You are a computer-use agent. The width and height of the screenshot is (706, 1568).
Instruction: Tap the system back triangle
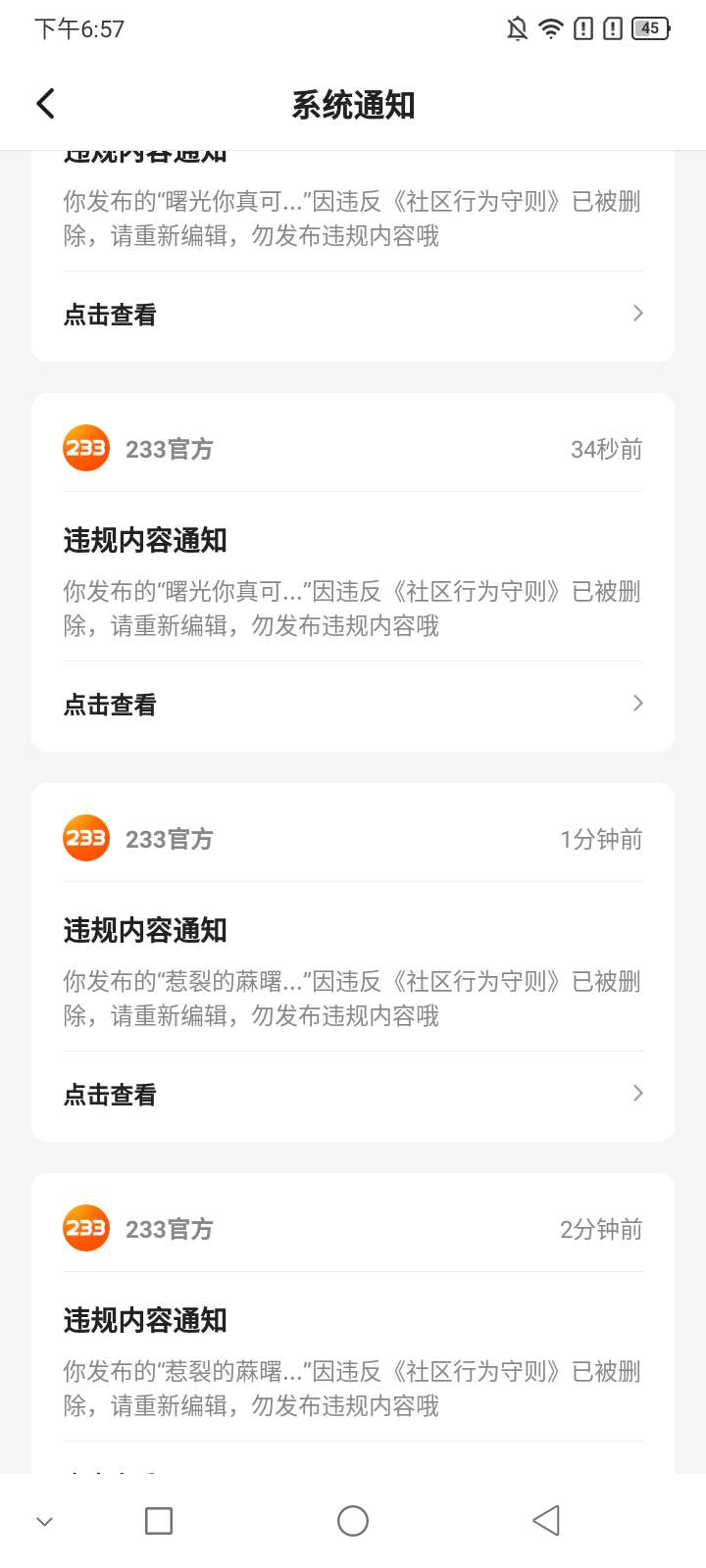pos(546,1521)
